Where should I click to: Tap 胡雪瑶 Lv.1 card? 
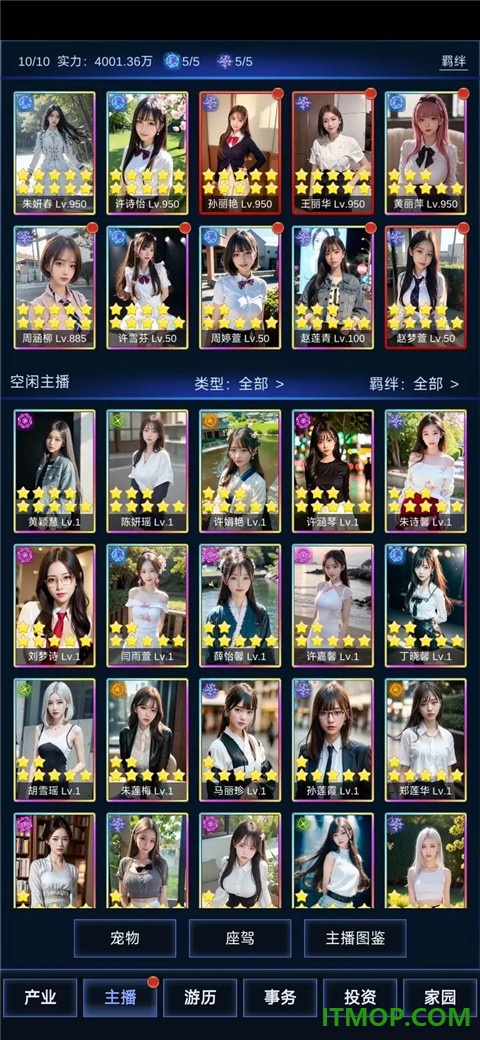(54, 740)
